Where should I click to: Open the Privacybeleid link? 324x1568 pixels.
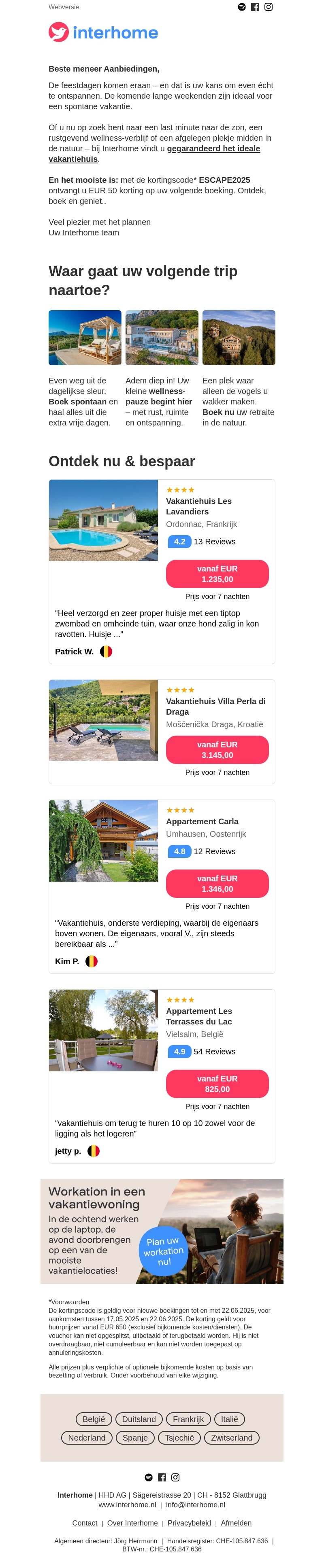pos(190,1523)
